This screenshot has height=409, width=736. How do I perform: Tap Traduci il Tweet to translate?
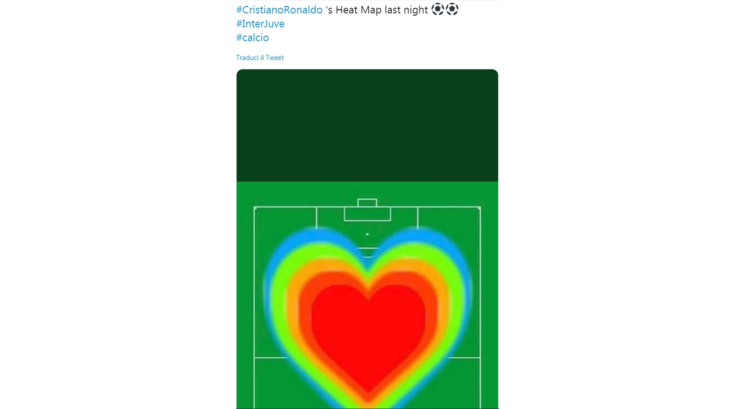pyautogui.click(x=260, y=58)
